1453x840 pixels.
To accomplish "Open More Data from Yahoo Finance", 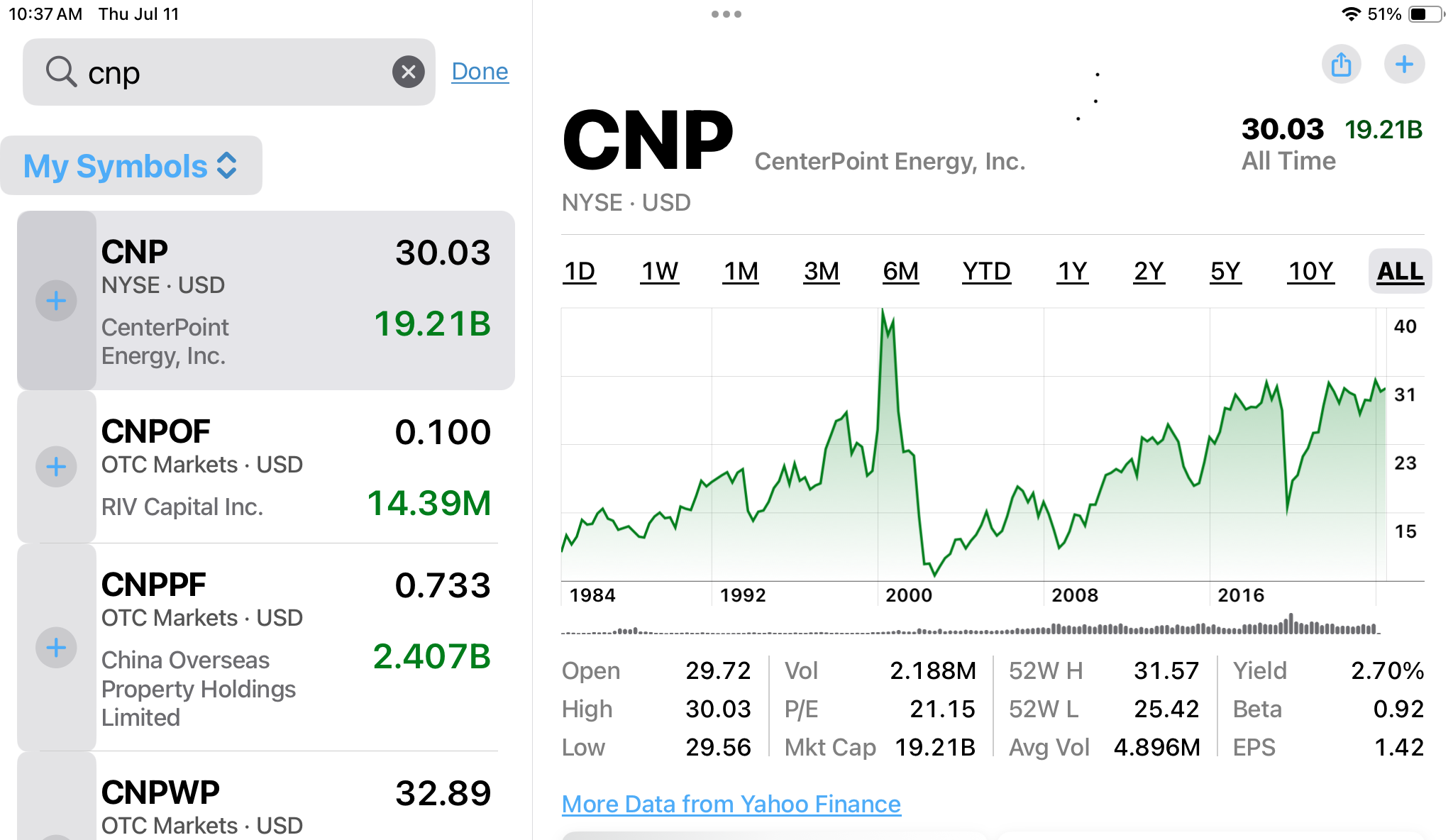I will [731, 804].
